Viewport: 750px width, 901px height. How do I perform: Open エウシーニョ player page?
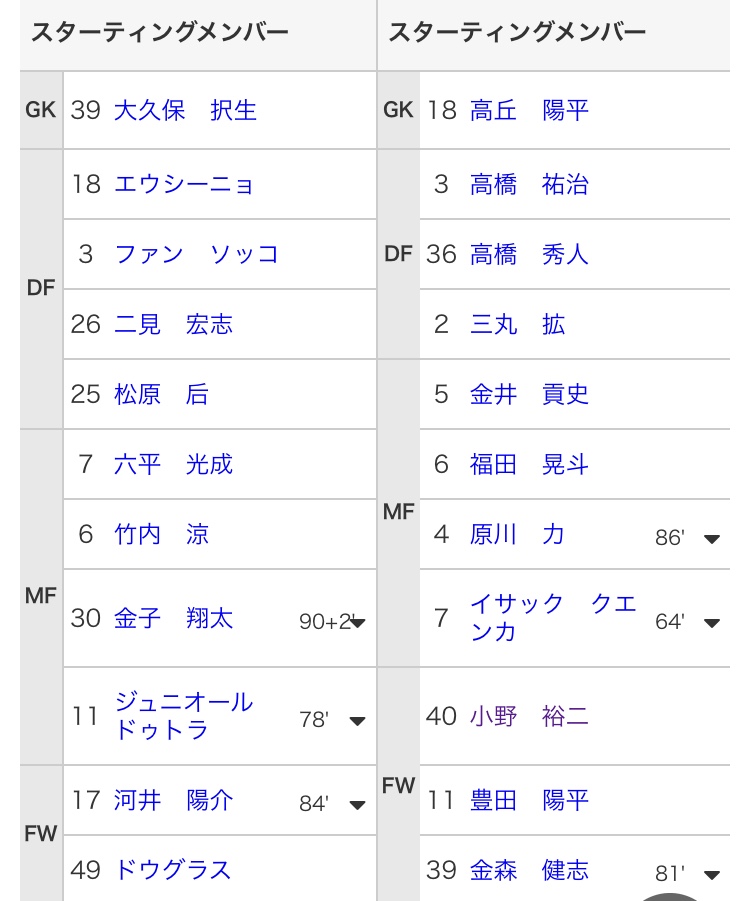(x=185, y=184)
